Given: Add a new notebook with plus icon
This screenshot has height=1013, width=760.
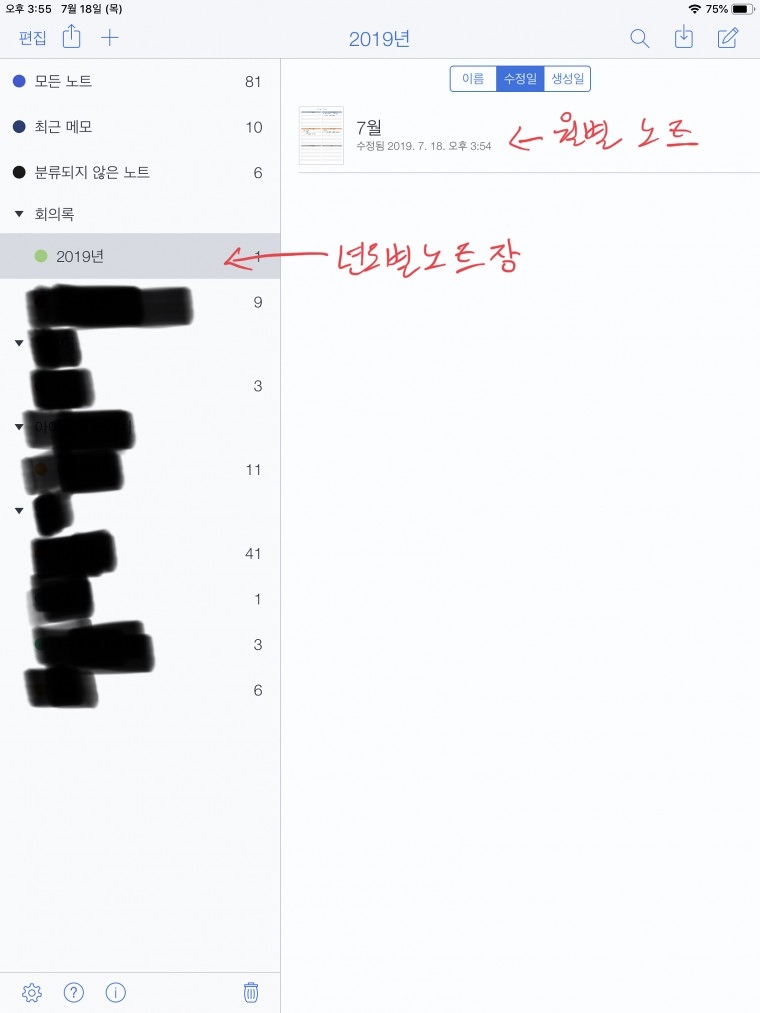Looking at the screenshot, I should click(110, 38).
